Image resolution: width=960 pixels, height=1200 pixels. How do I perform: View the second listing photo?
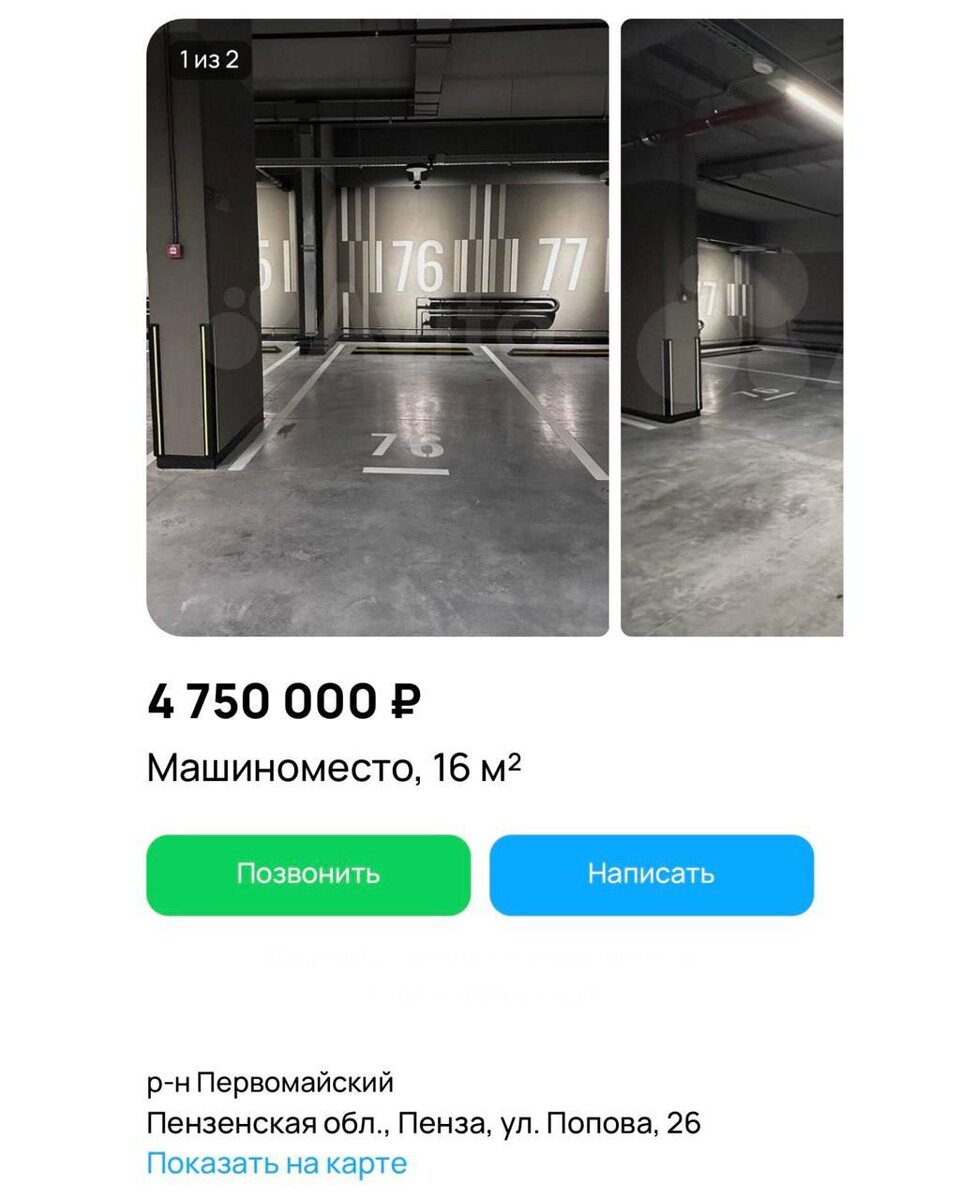[731, 327]
